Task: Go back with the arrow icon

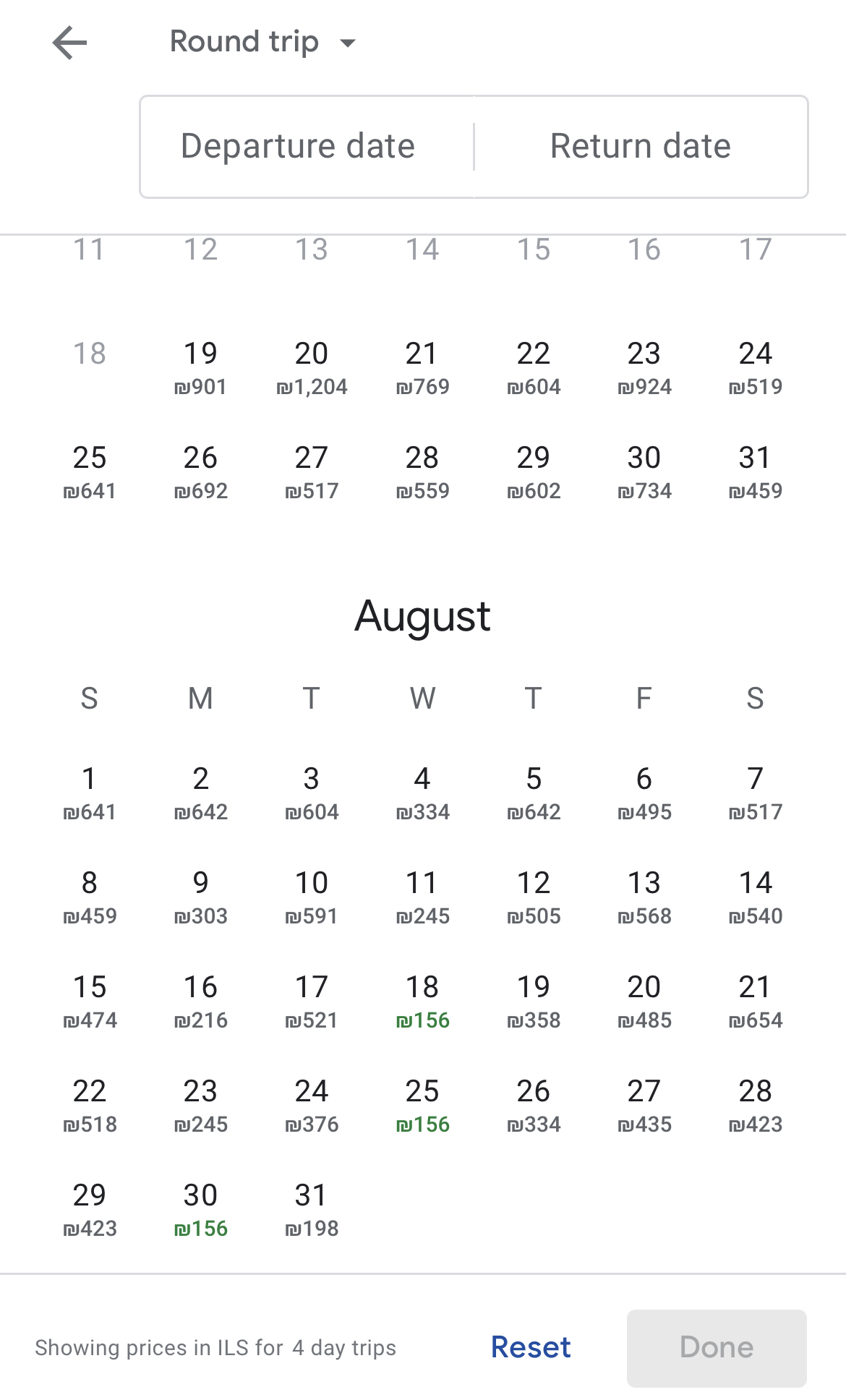Action: pos(69,43)
